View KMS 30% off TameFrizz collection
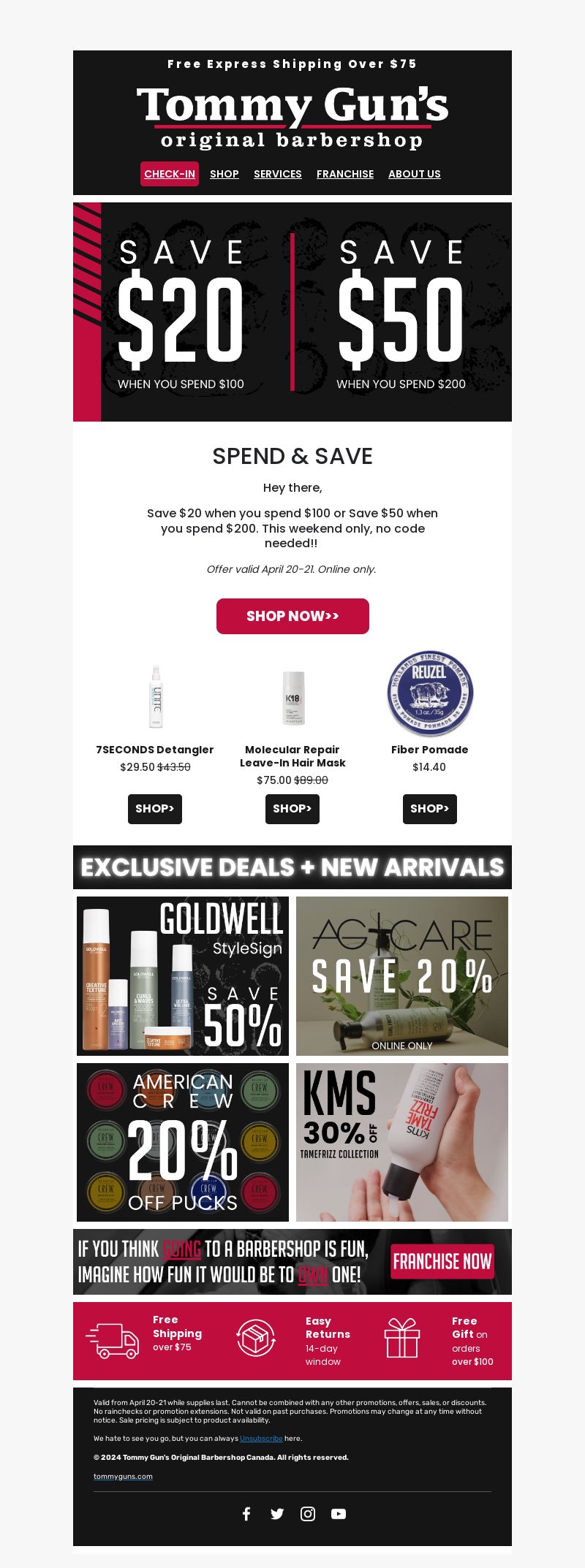This screenshot has width=585, height=1568. point(402,1142)
